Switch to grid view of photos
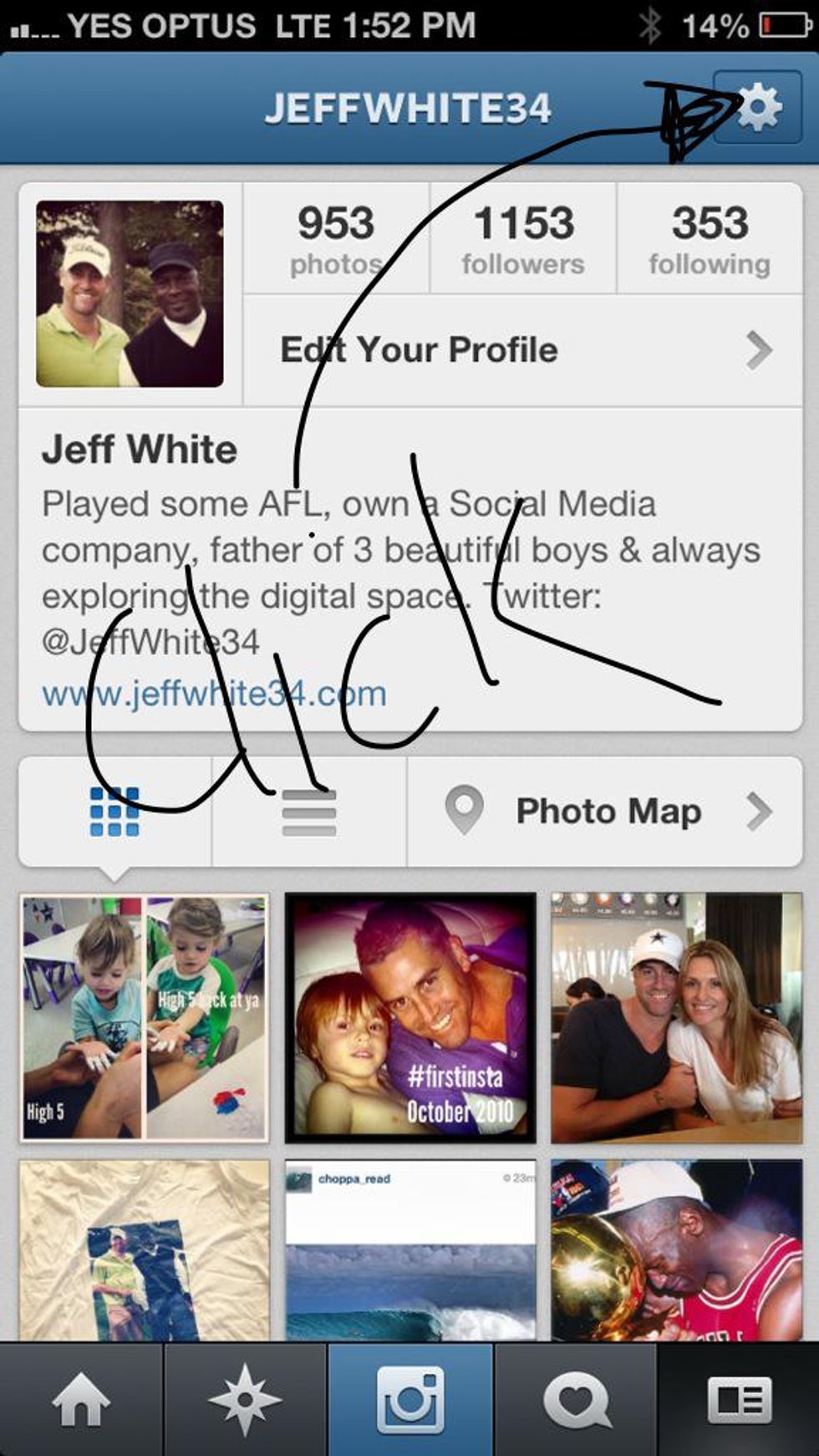 tap(114, 812)
